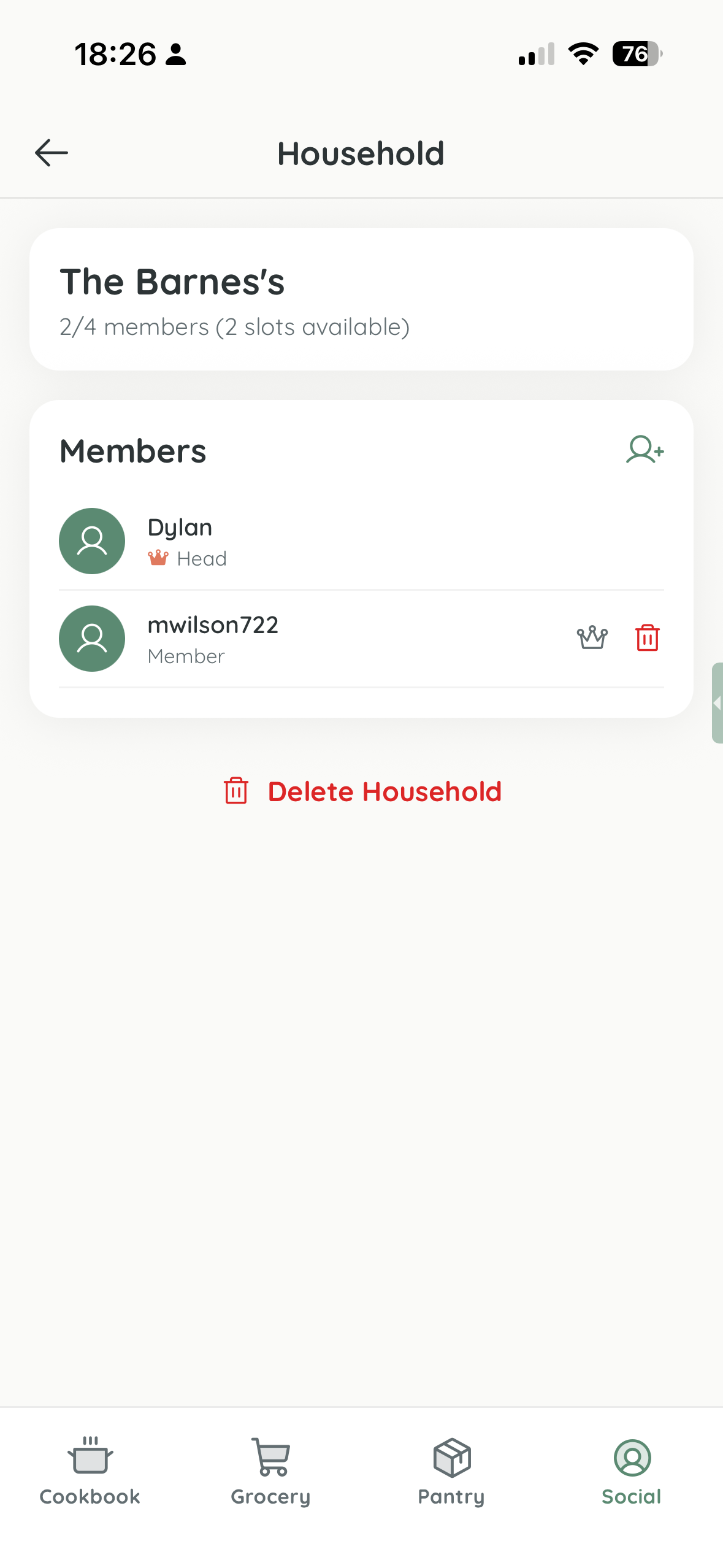This screenshot has height=1568, width=723.
Task: Remove mwilson722 with the trash icon
Action: point(646,639)
